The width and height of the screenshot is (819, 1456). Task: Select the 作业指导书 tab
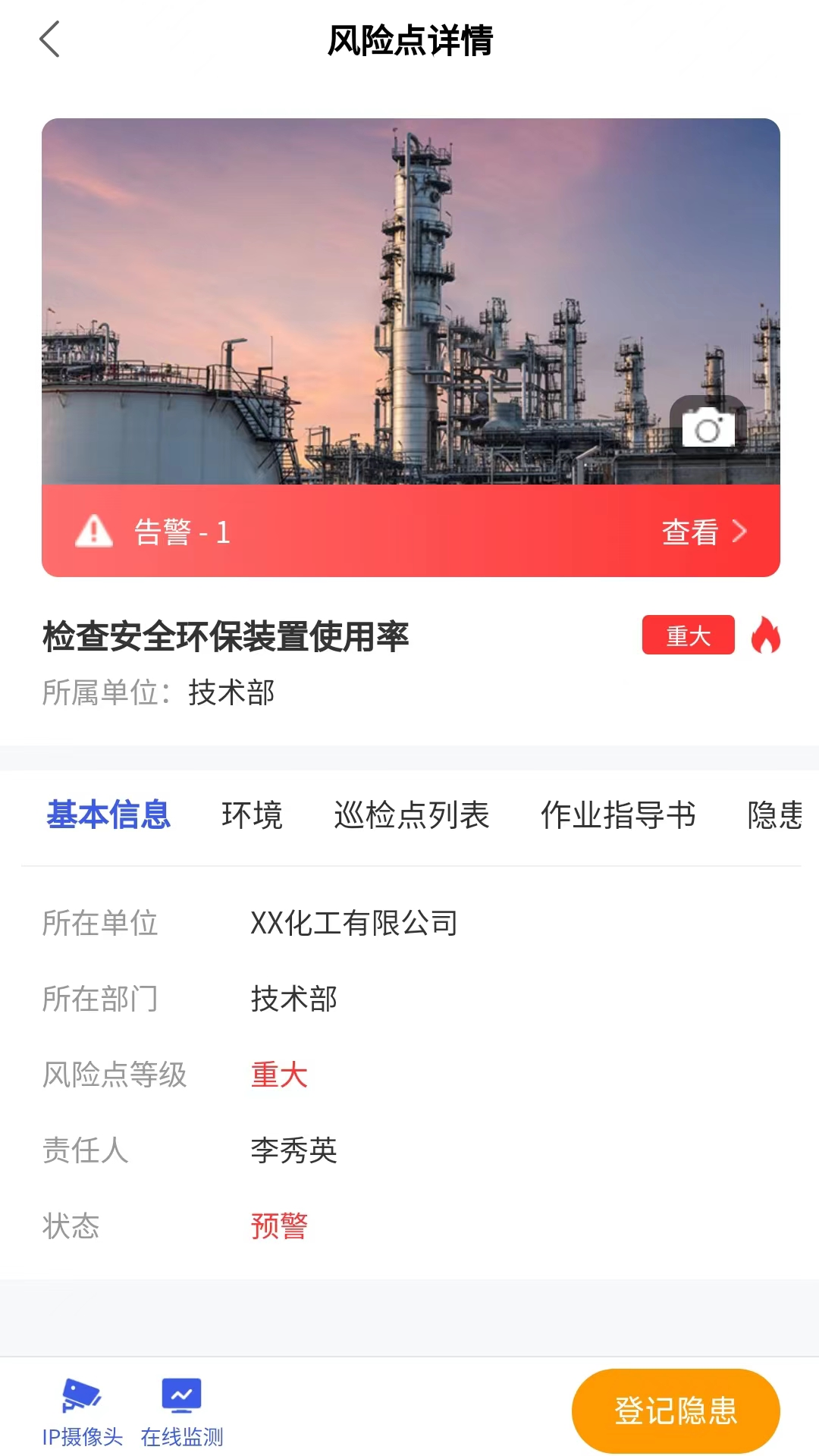(618, 815)
